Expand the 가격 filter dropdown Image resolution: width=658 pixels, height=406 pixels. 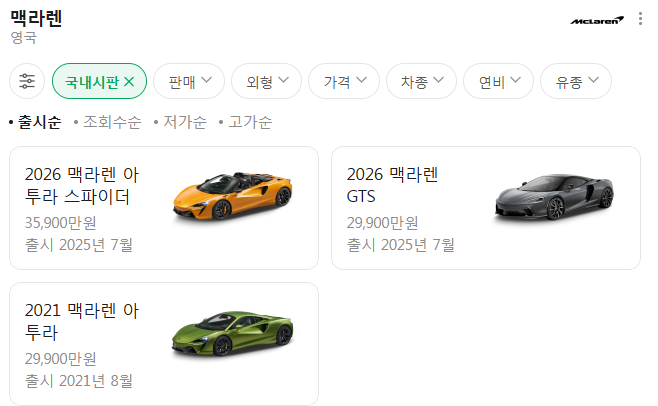pos(344,81)
